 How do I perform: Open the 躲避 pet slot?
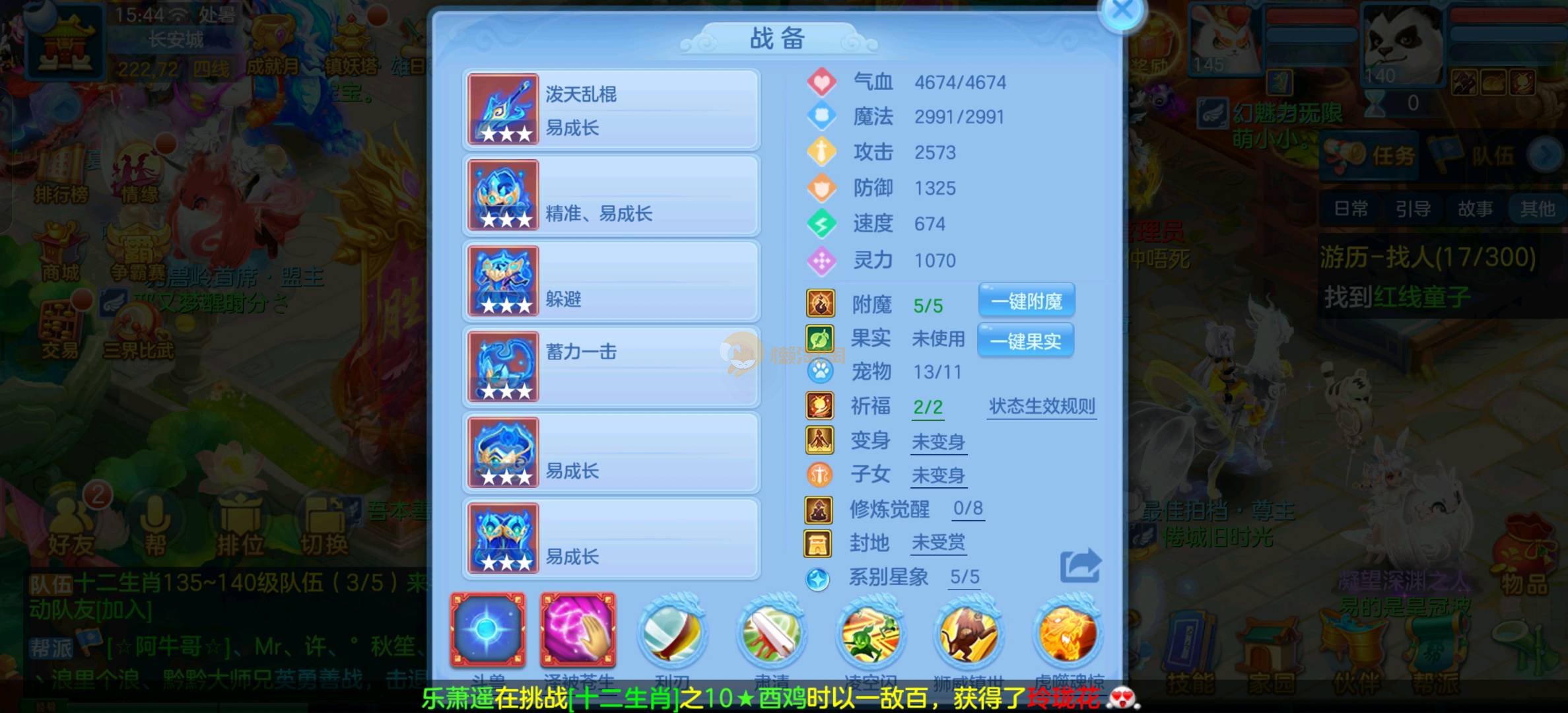tap(611, 281)
